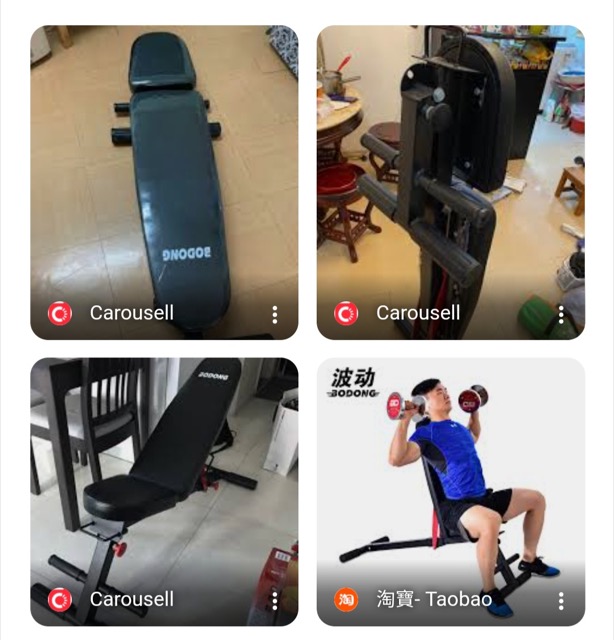
Task: Open the Taobao dumbbell bench result
Action: (450, 470)
